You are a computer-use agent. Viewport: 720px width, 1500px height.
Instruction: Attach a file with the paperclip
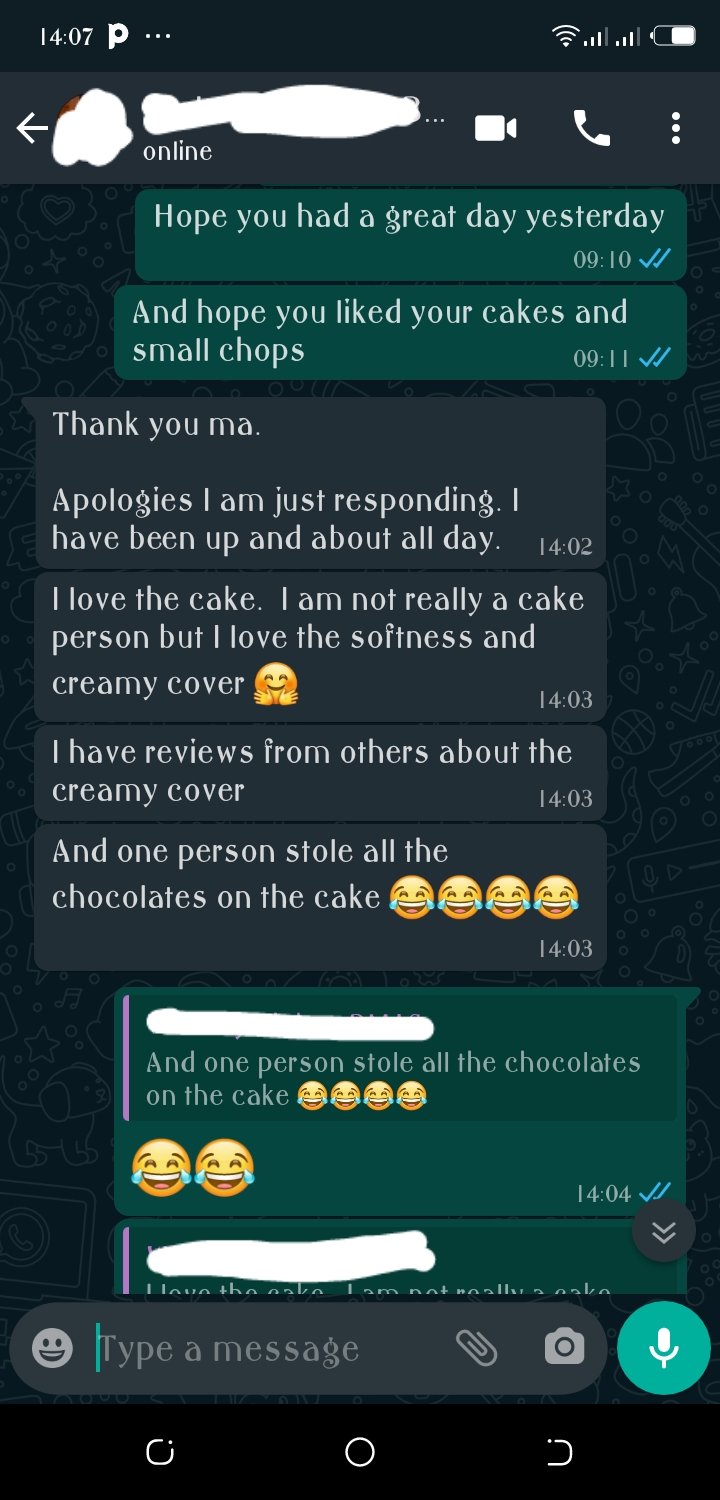[477, 1348]
